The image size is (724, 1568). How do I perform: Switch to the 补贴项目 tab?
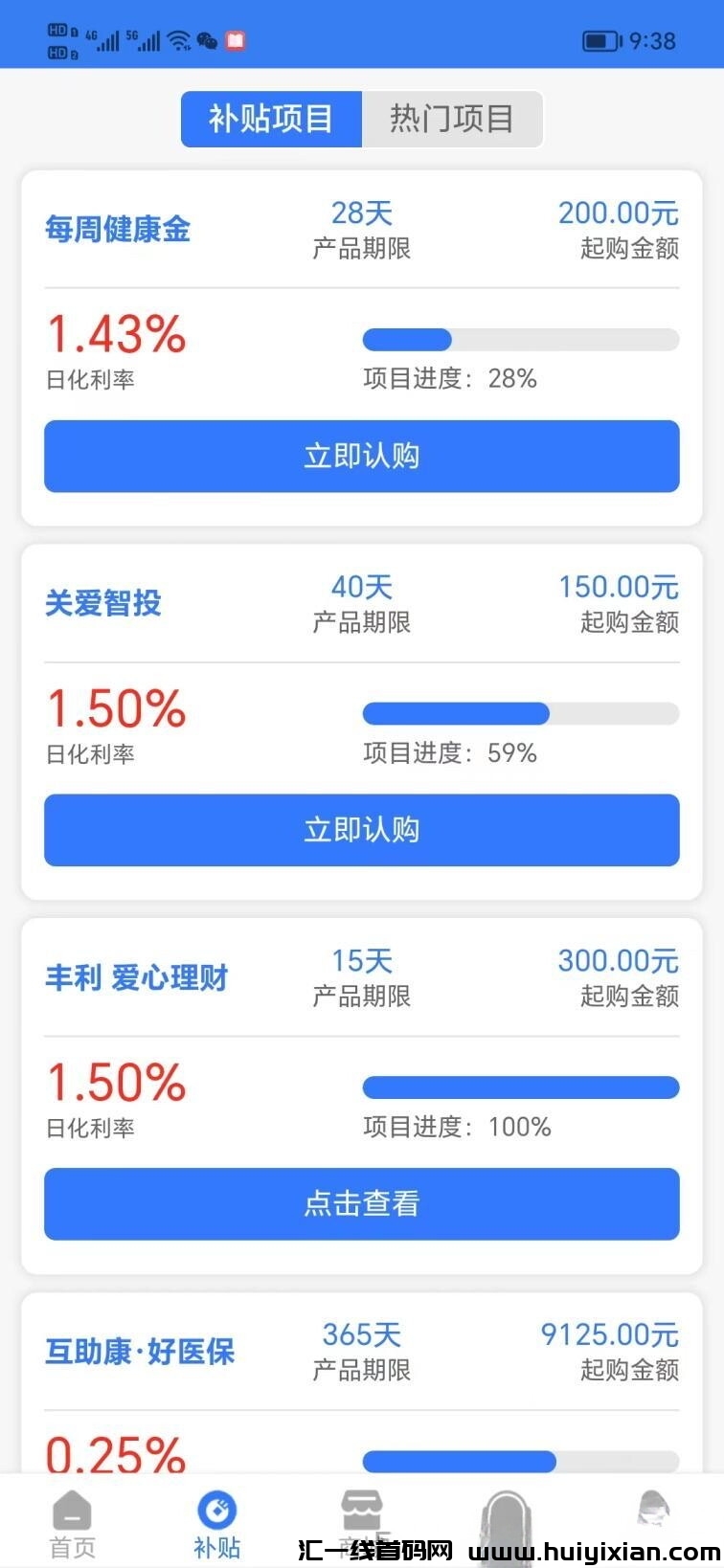(x=271, y=119)
